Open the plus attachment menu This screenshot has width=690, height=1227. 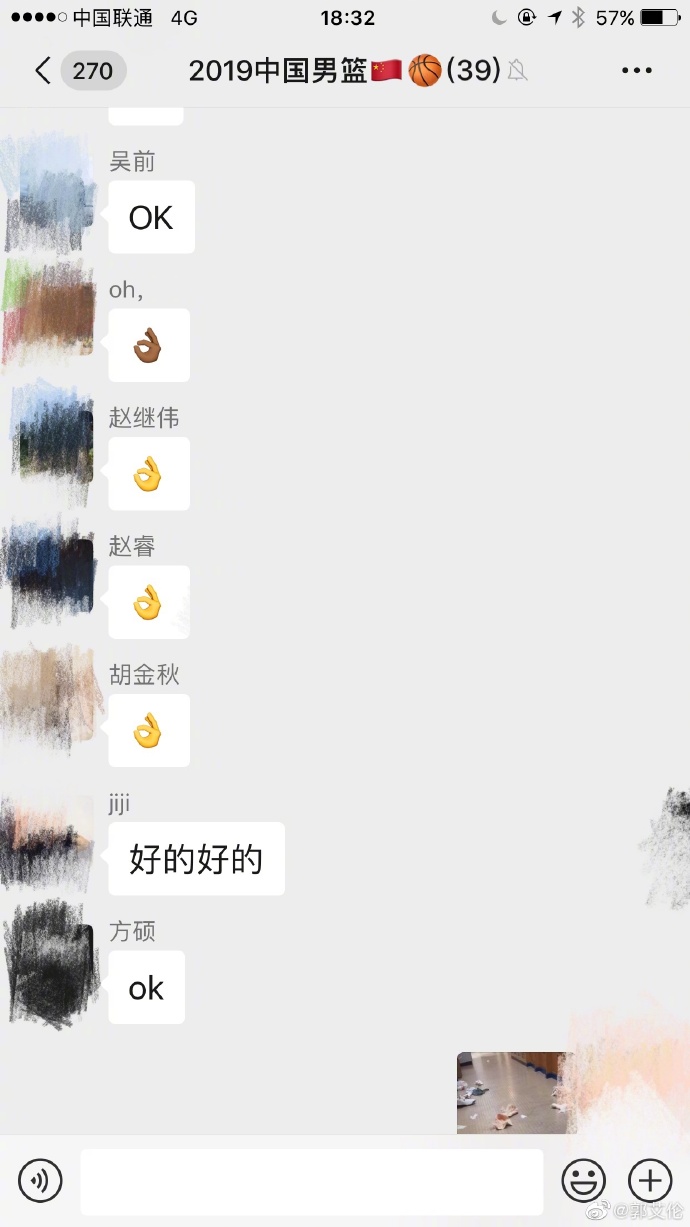[x=650, y=1181]
